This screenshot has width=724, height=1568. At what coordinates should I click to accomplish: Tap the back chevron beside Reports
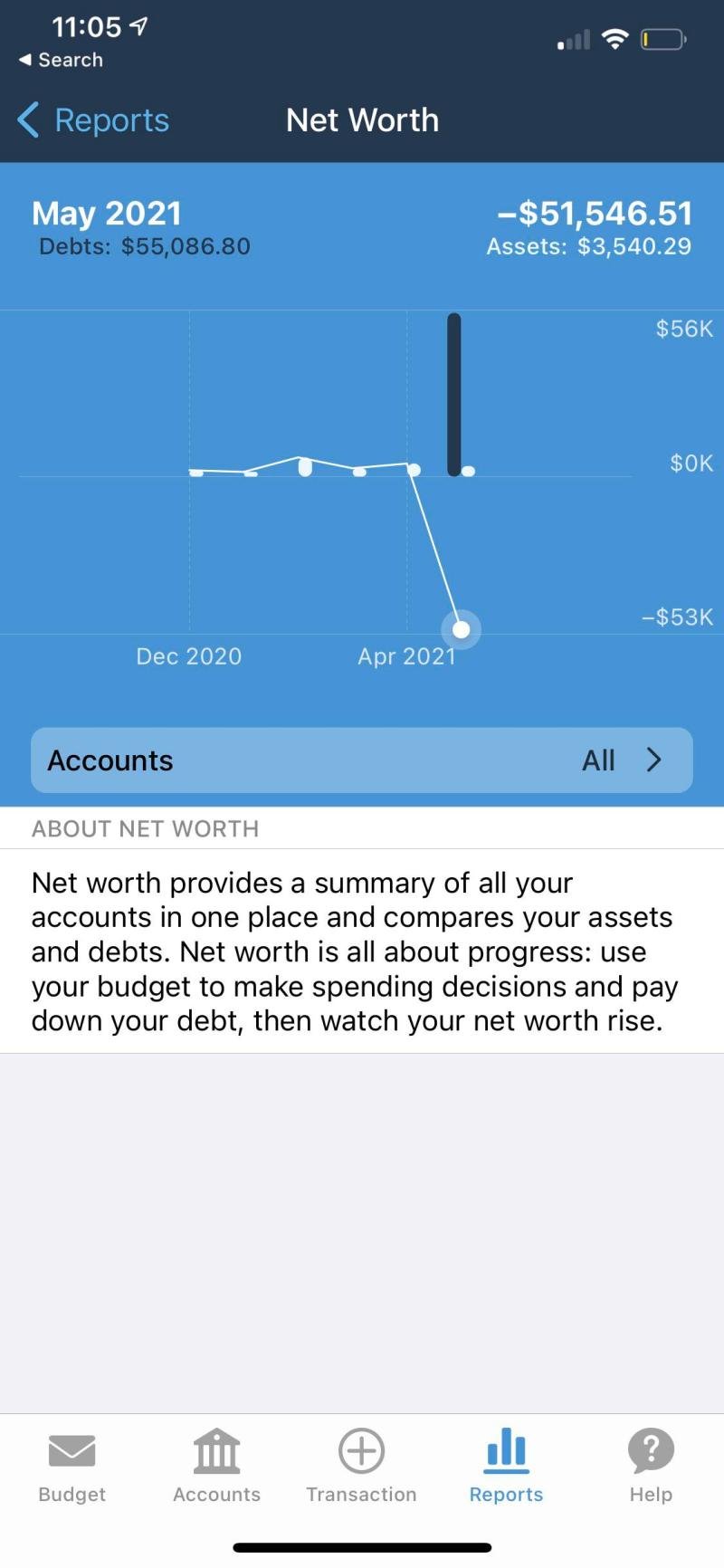(27, 120)
